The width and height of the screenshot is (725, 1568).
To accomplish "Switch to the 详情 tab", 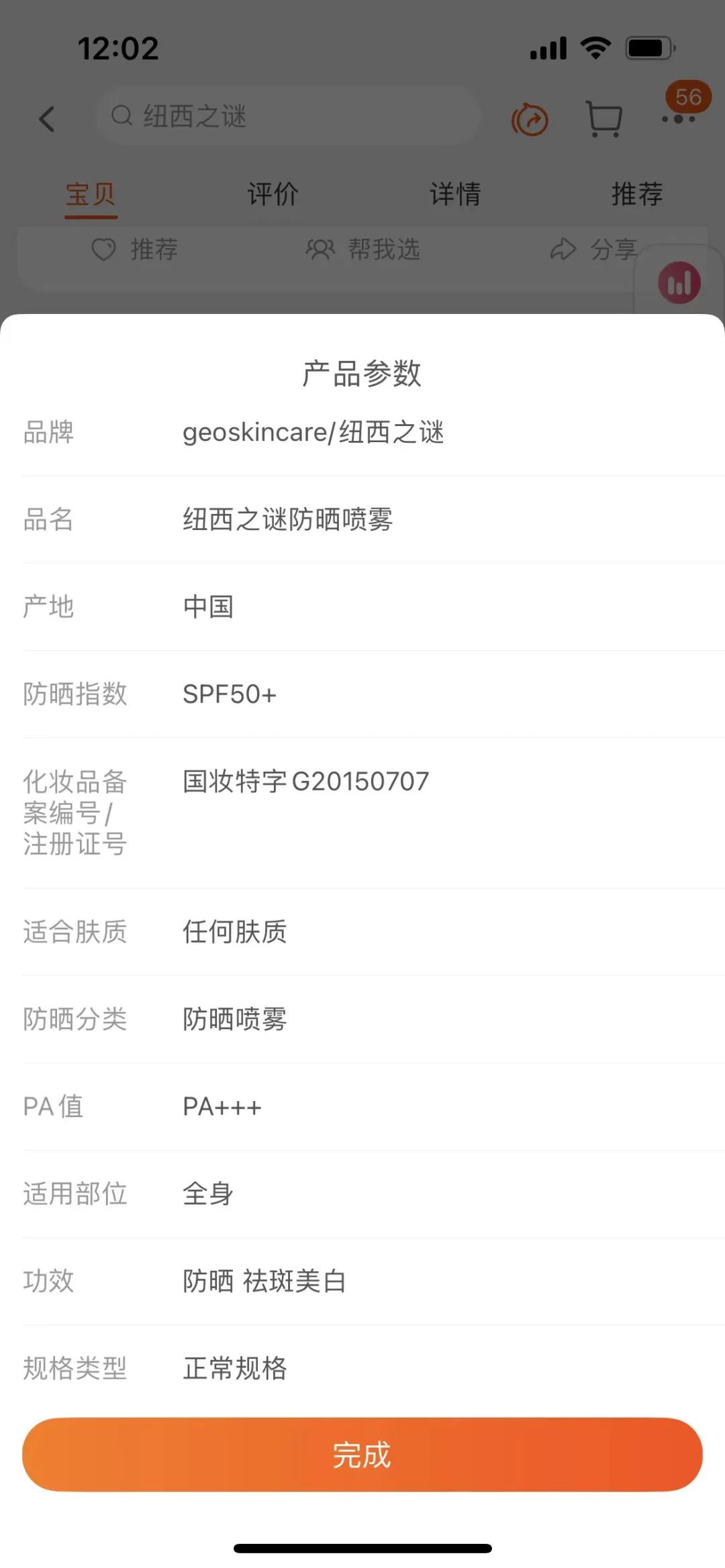I will [x=455, y=195].
